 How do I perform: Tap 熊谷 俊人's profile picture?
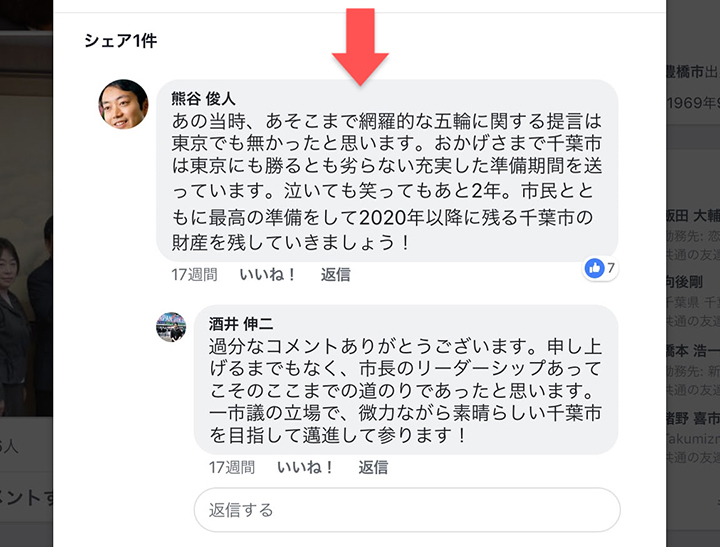click(123, 103)
